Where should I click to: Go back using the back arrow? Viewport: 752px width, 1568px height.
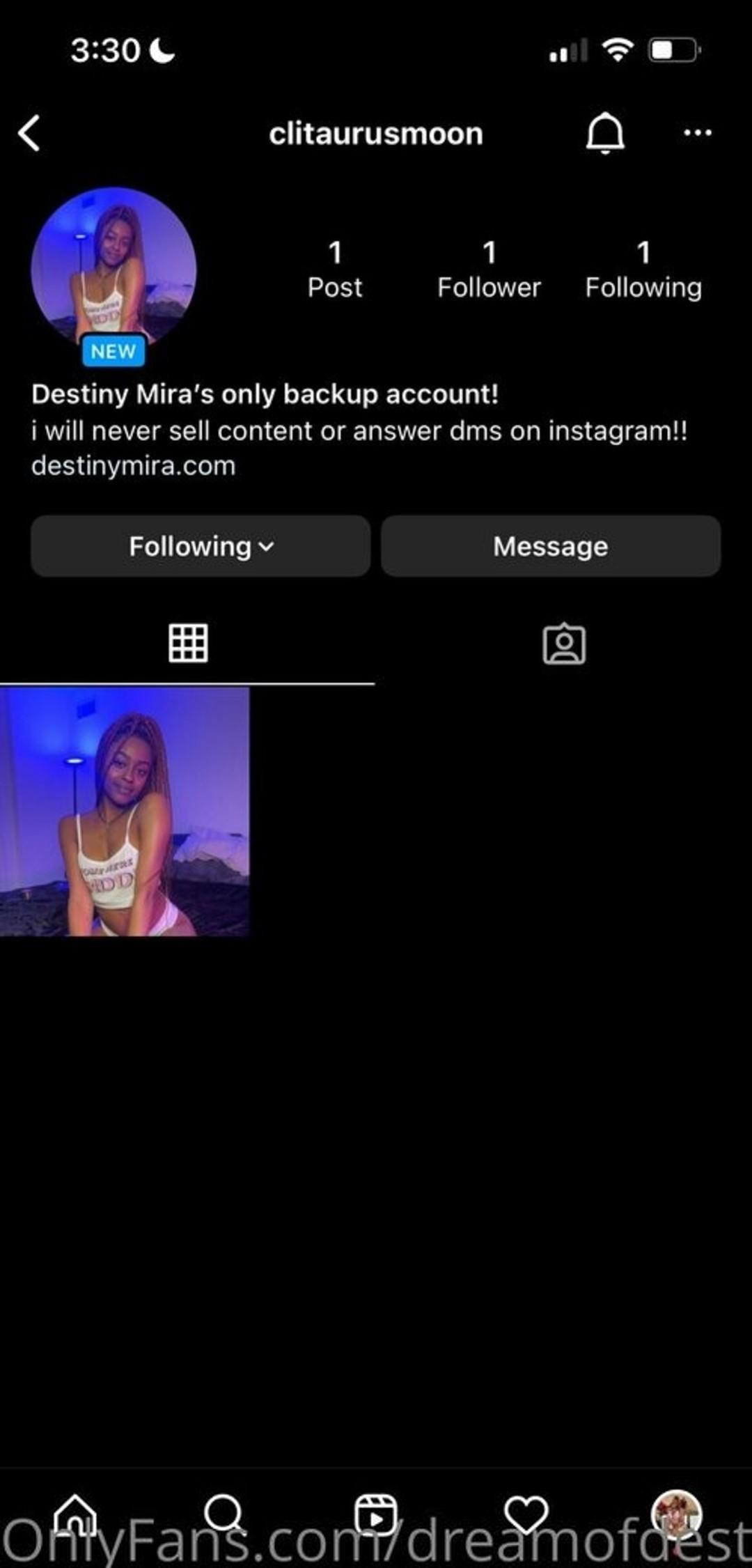click(29, 133)
